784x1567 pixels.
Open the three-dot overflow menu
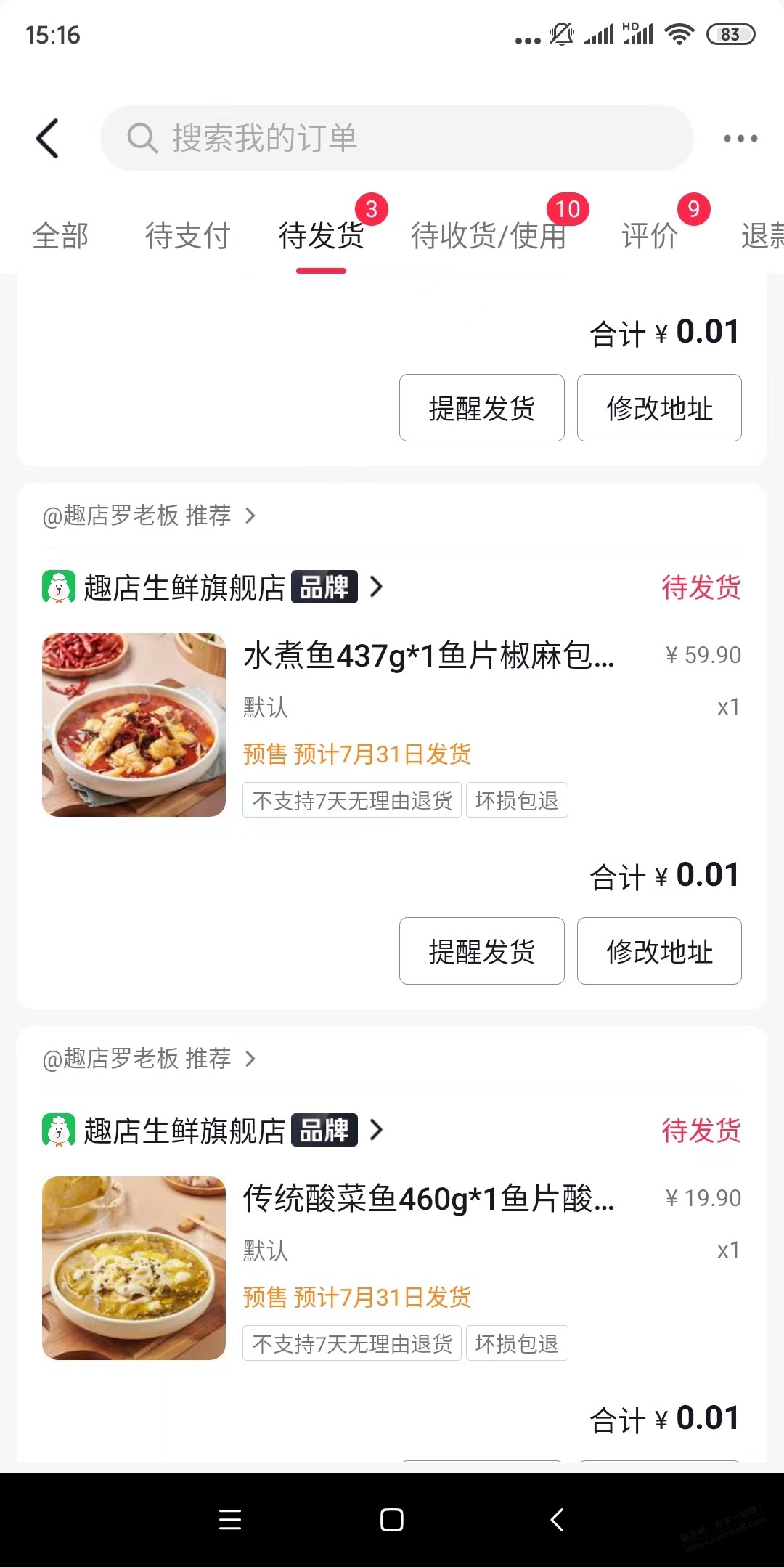click(x=740, y=138)
